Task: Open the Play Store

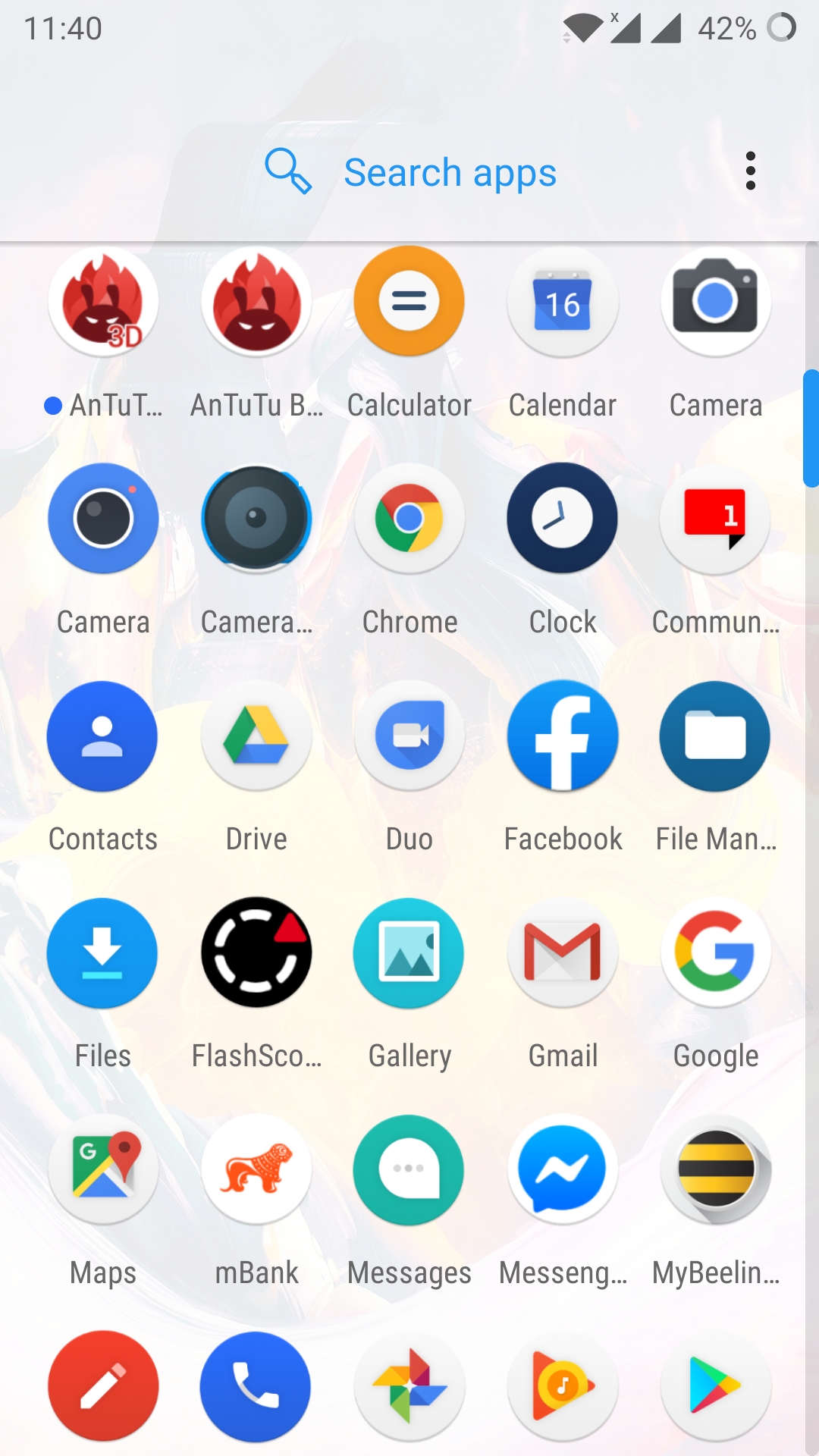Action: click(x=716, y=1386)
